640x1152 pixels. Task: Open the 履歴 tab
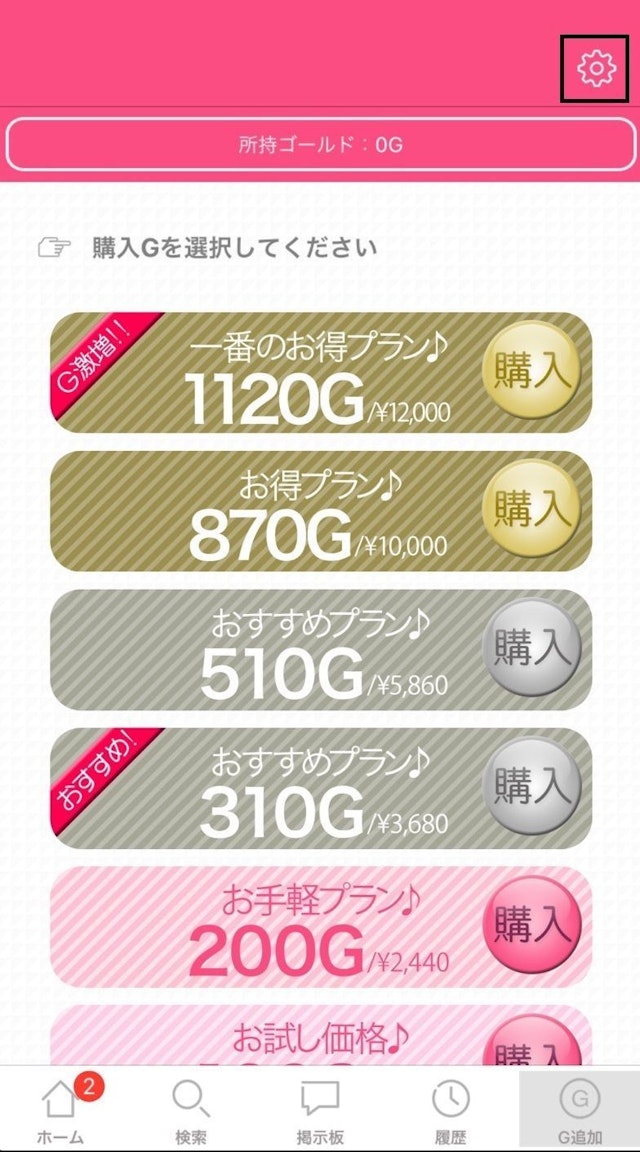point(450,1108)
